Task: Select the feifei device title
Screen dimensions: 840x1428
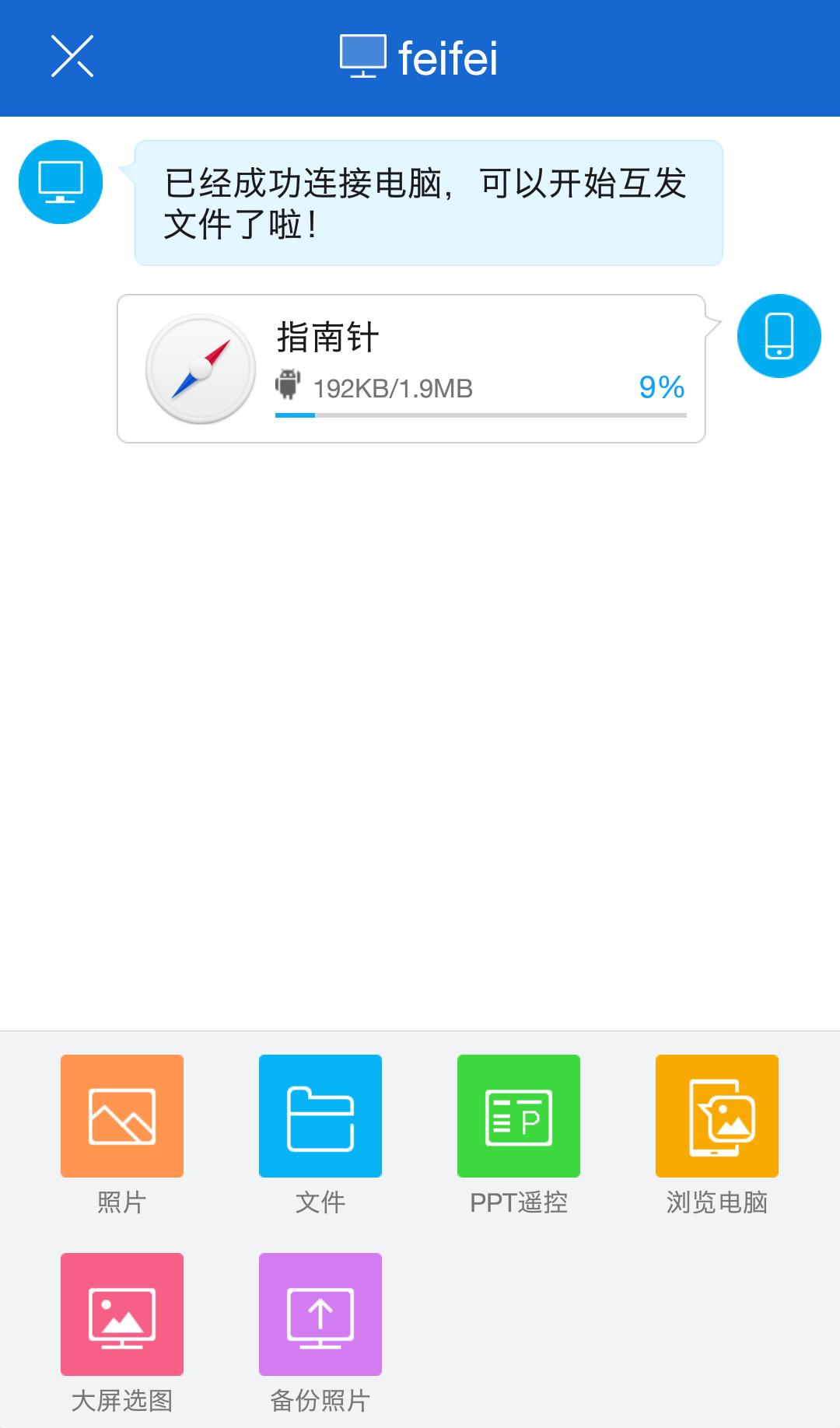Action: 447,59
